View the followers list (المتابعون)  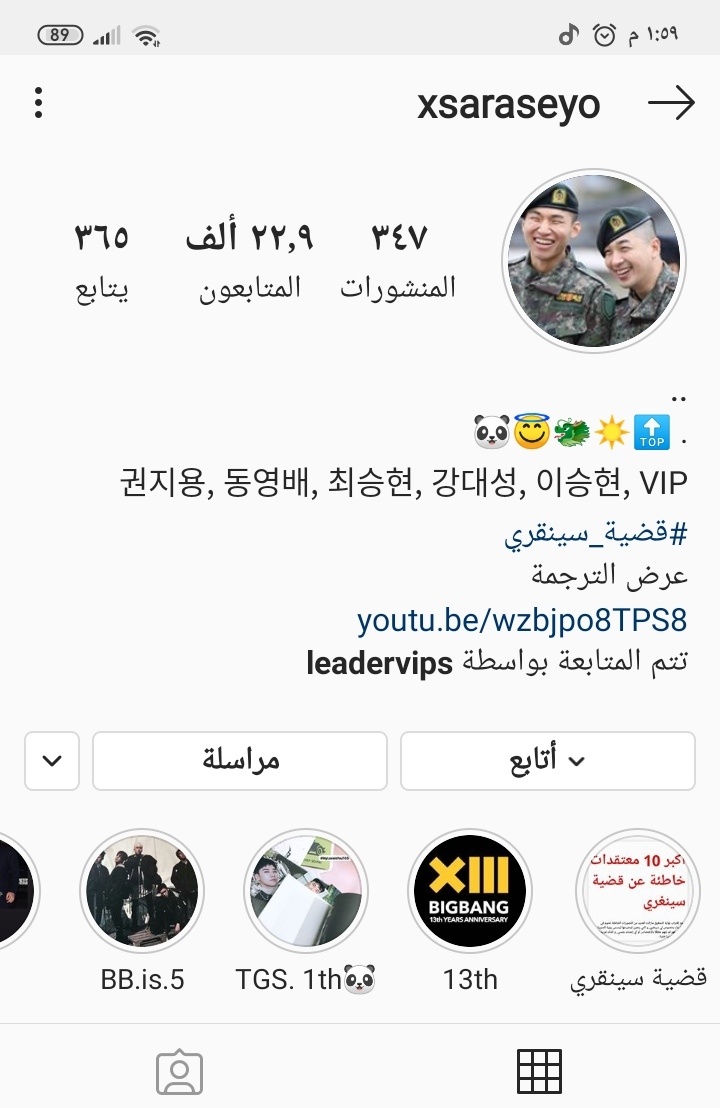tap(249, 260)
